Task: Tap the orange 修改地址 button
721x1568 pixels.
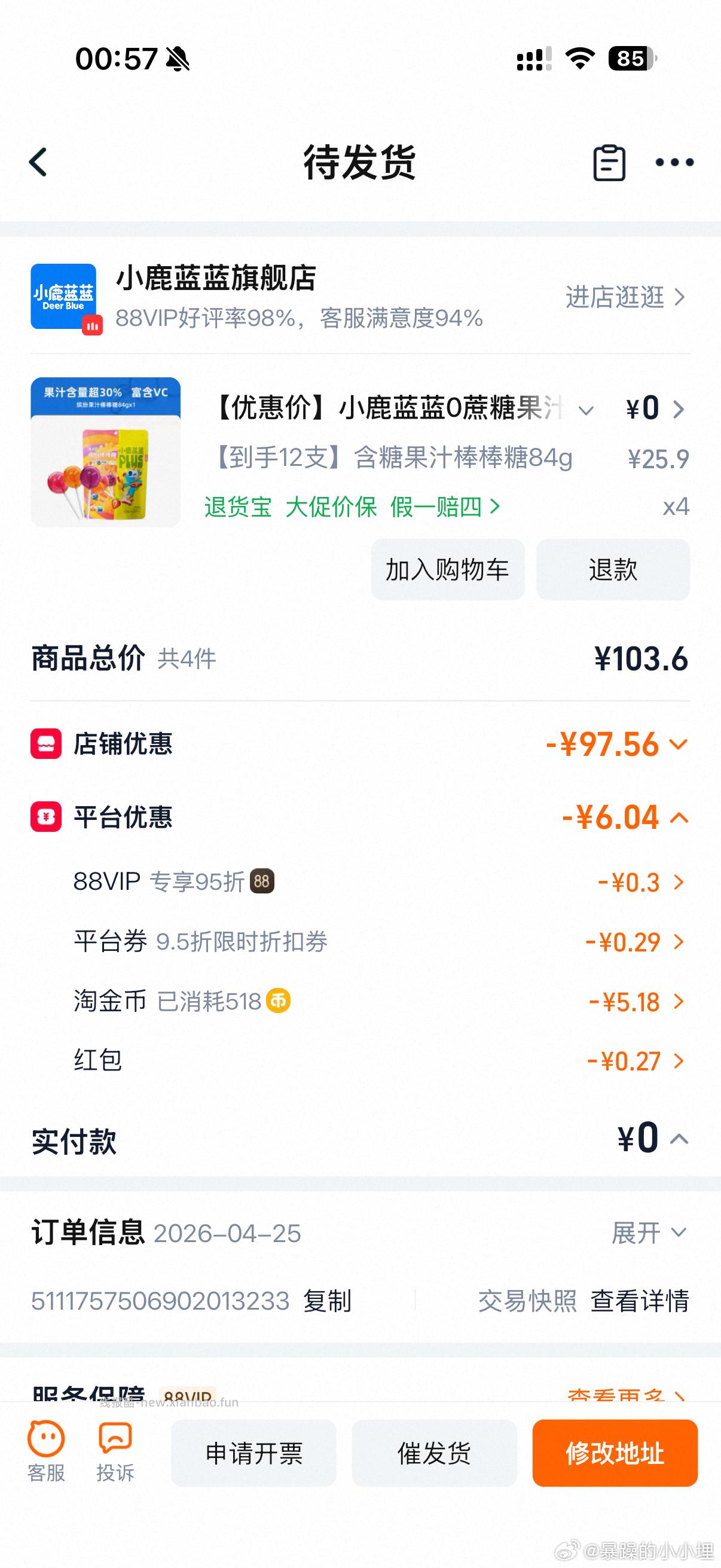Action: click(615, 1454)
